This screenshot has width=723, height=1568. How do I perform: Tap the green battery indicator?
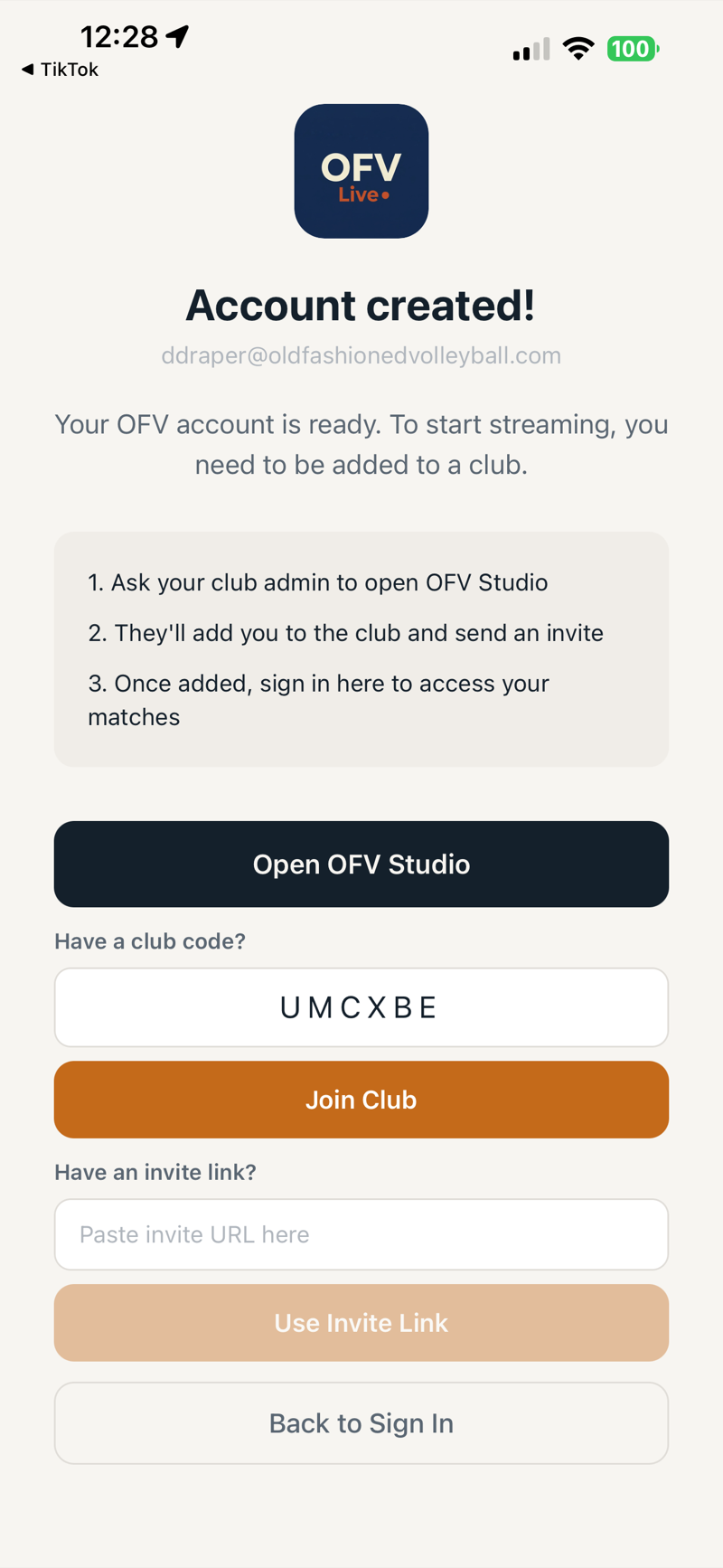(633, 48)
